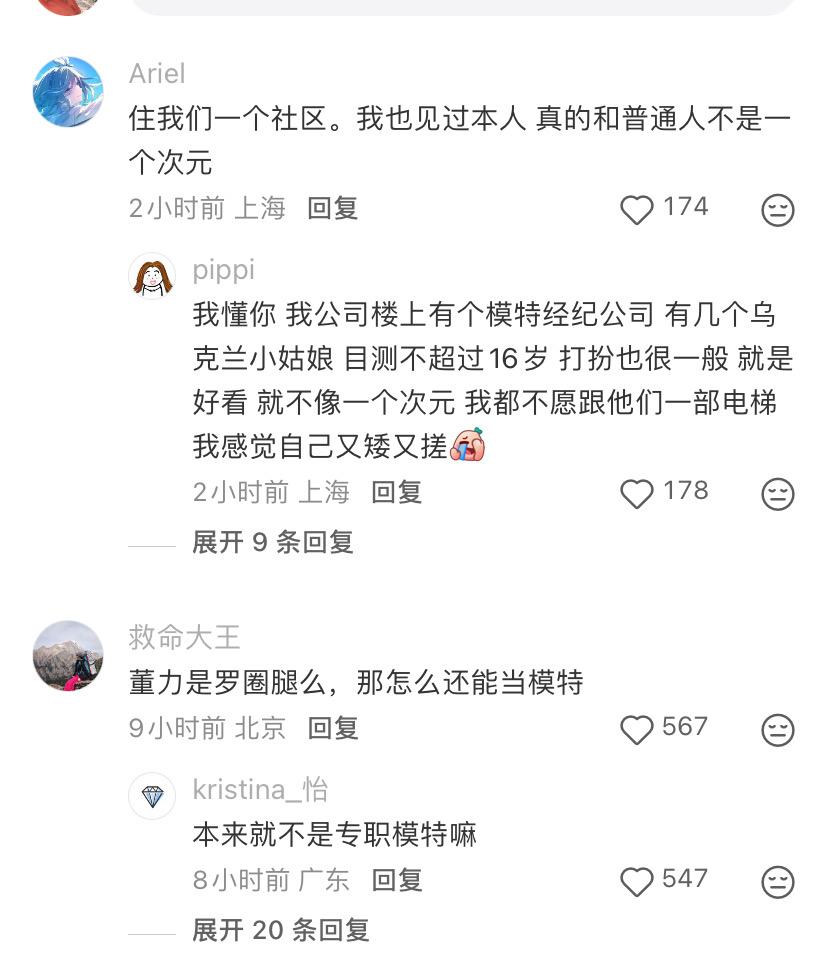Dislike pippi's reply with face icon
828x974 pixels.
778,494
